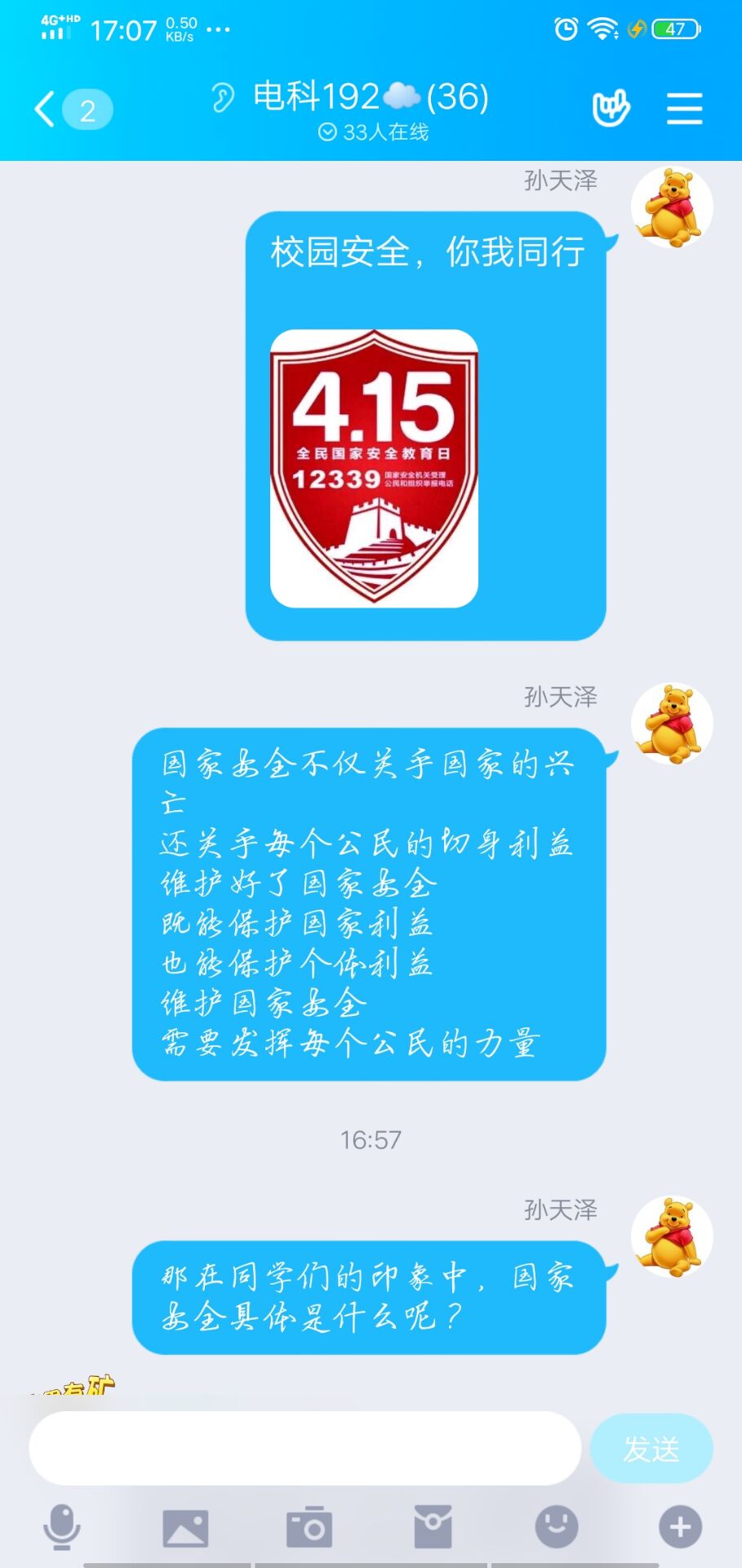Record a voice message with microphone
The width and height of the screenshot is (742, 1568).
pos(61,1527)
